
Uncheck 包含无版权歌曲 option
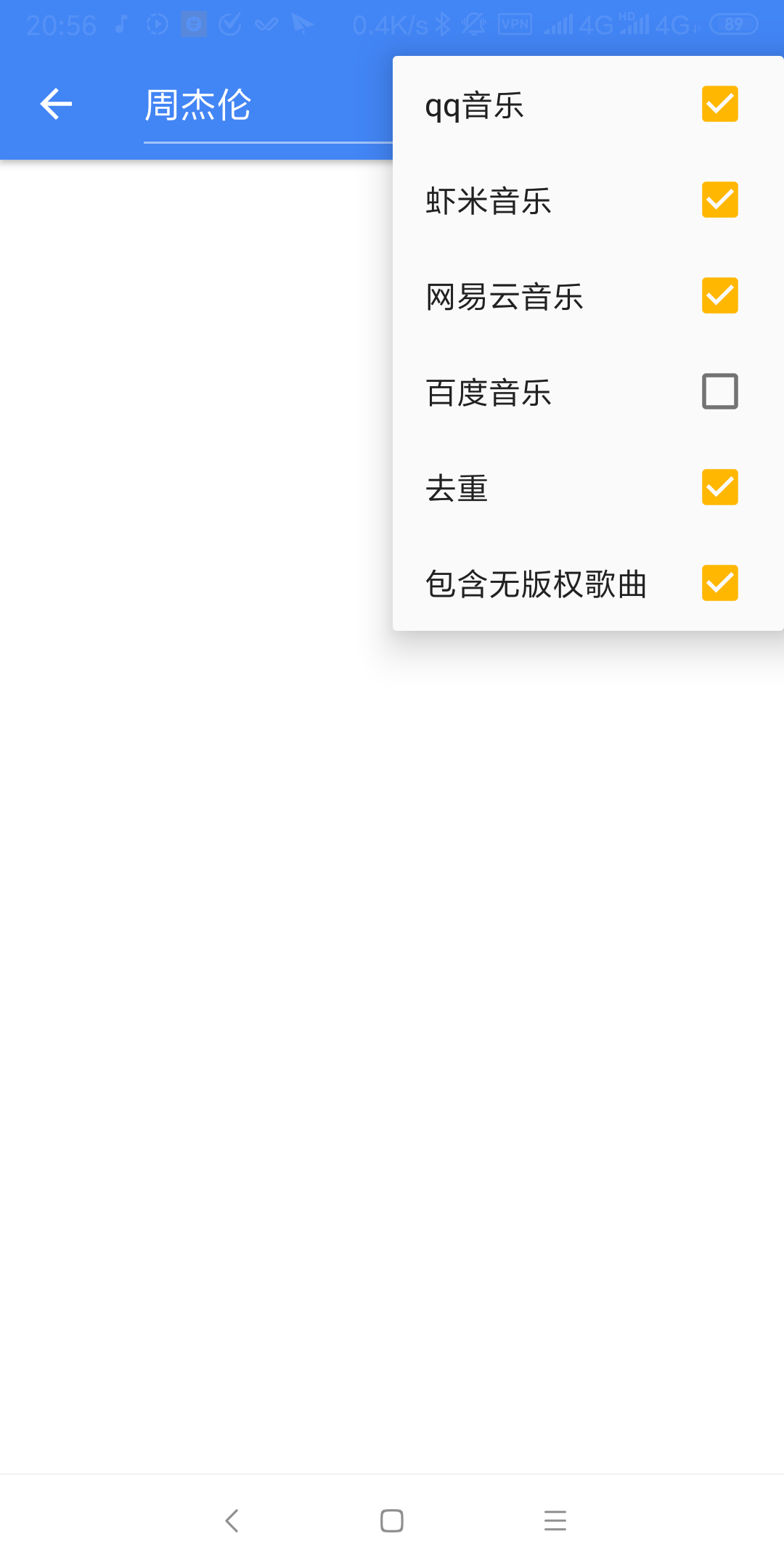click(719, 583)
